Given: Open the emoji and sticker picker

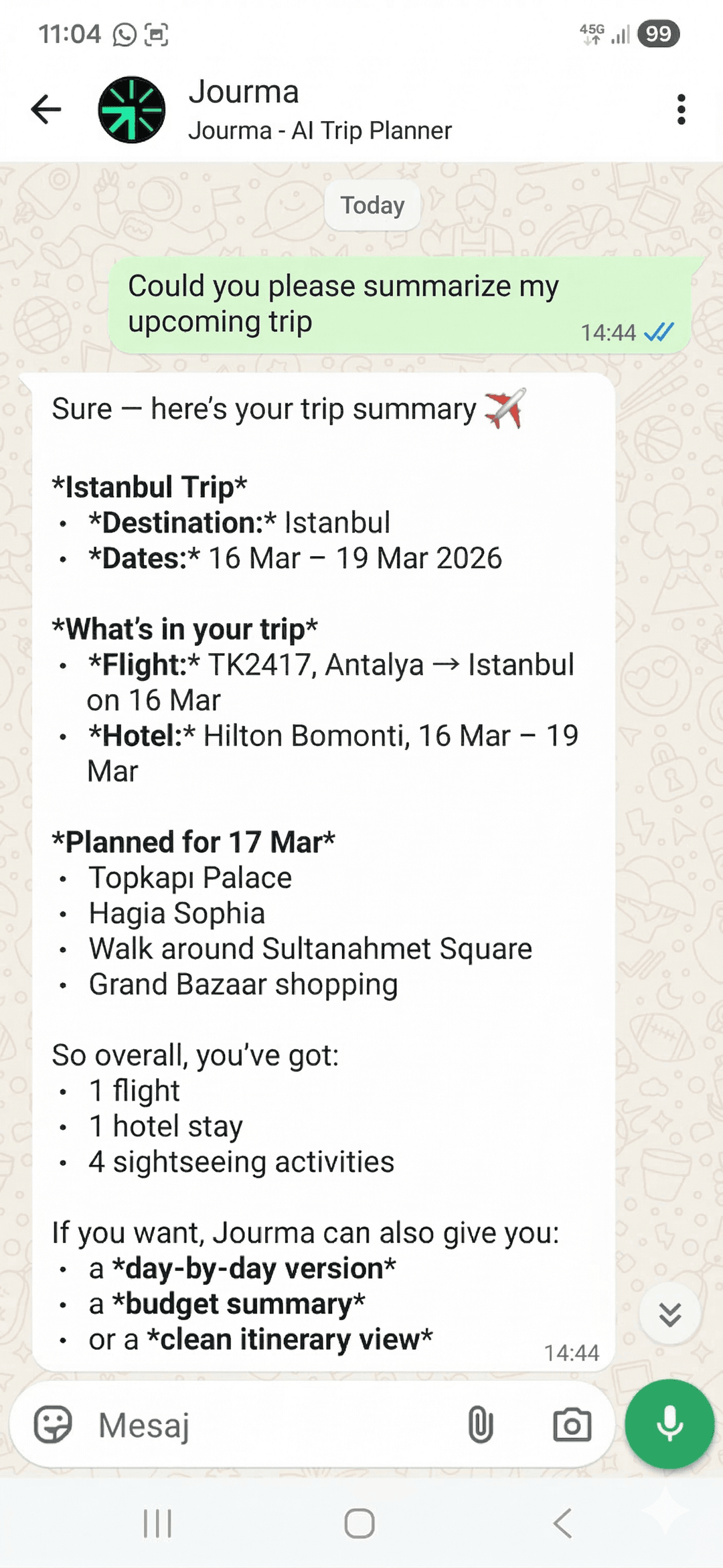Looking at the screenshot, I should click(x=53, y=1424).
